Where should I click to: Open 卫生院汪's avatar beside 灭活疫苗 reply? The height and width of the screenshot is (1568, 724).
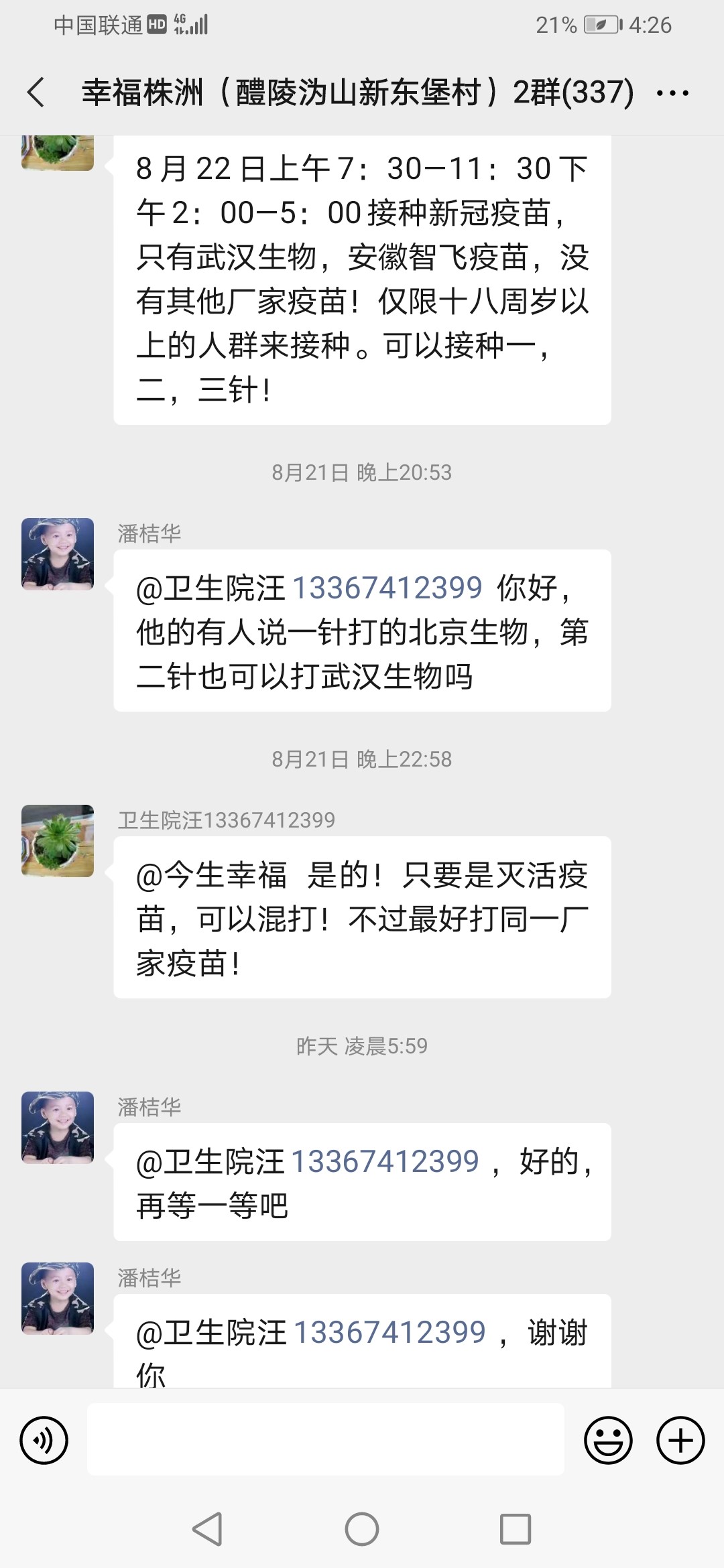tap(58, 840)
